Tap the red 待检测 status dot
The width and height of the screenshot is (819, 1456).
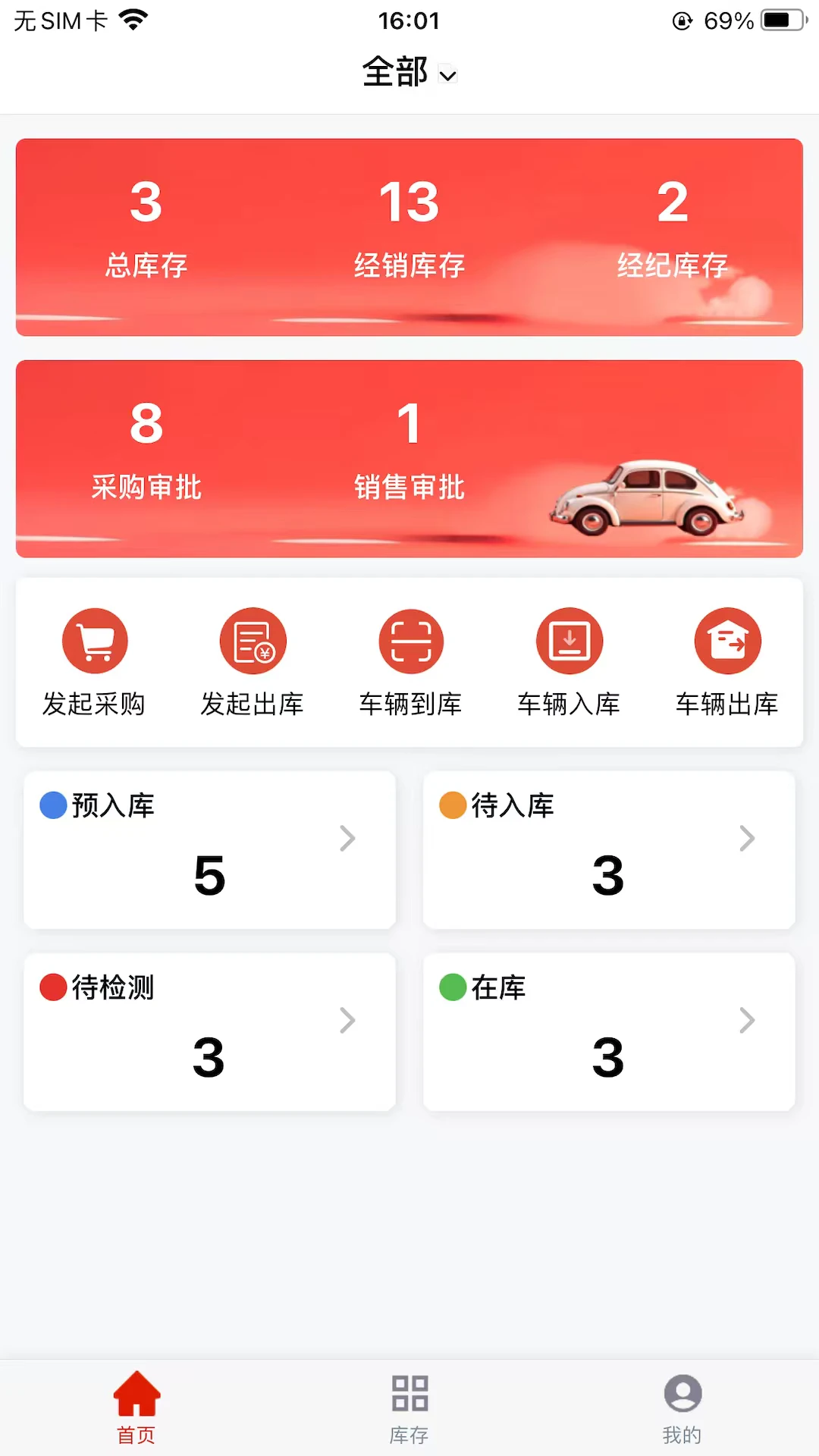coord(52,988)
